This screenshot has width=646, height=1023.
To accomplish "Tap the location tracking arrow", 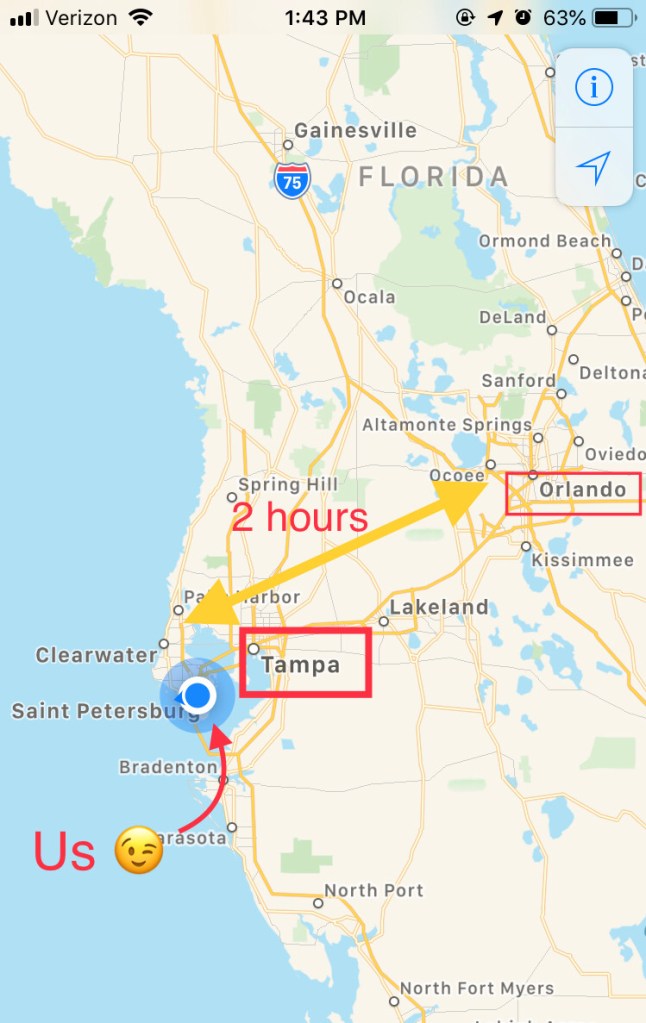I will [594, 168].
